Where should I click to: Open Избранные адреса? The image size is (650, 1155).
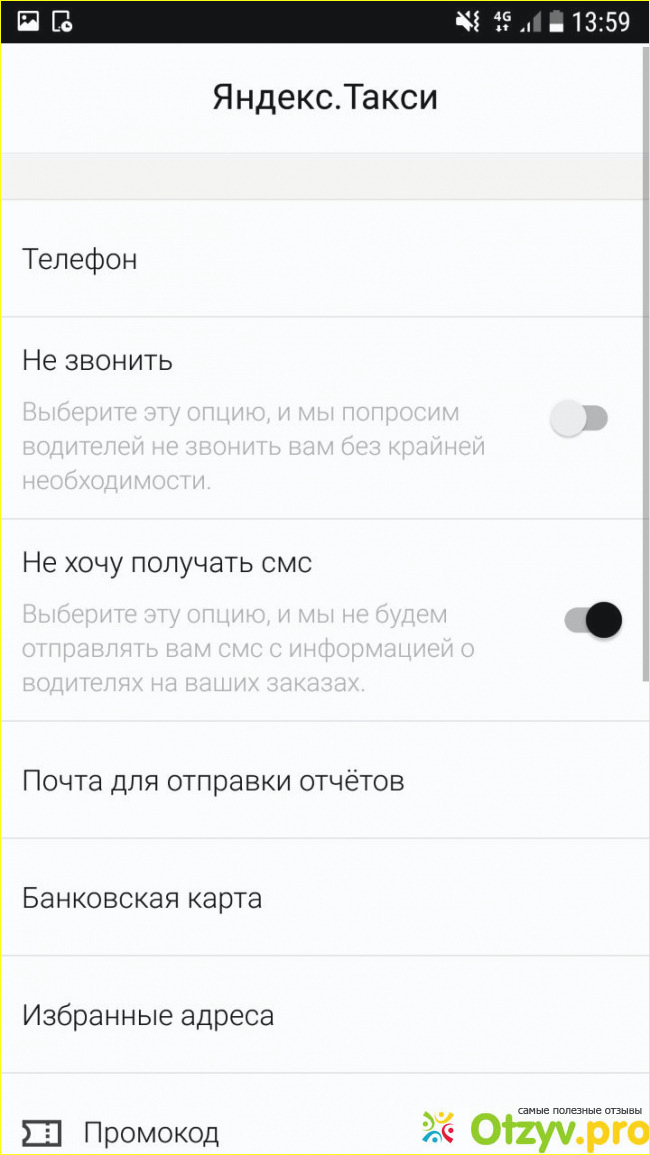[x=148, y=1016]
